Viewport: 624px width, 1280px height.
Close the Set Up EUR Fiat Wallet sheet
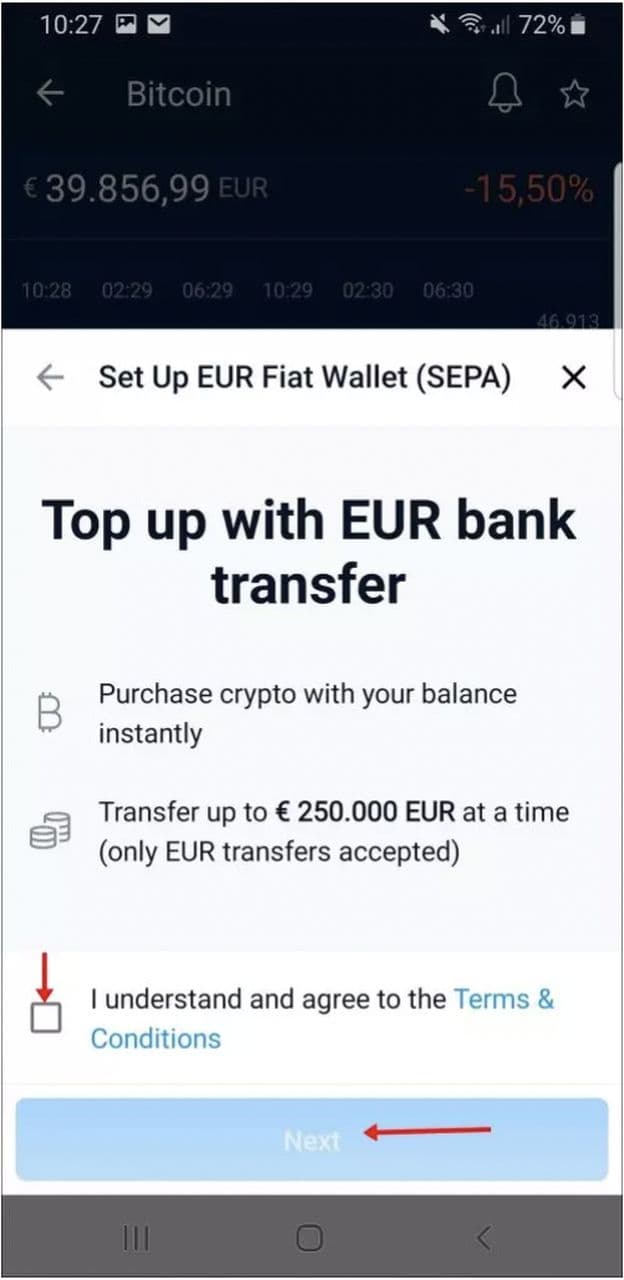[x=573, y=377]
